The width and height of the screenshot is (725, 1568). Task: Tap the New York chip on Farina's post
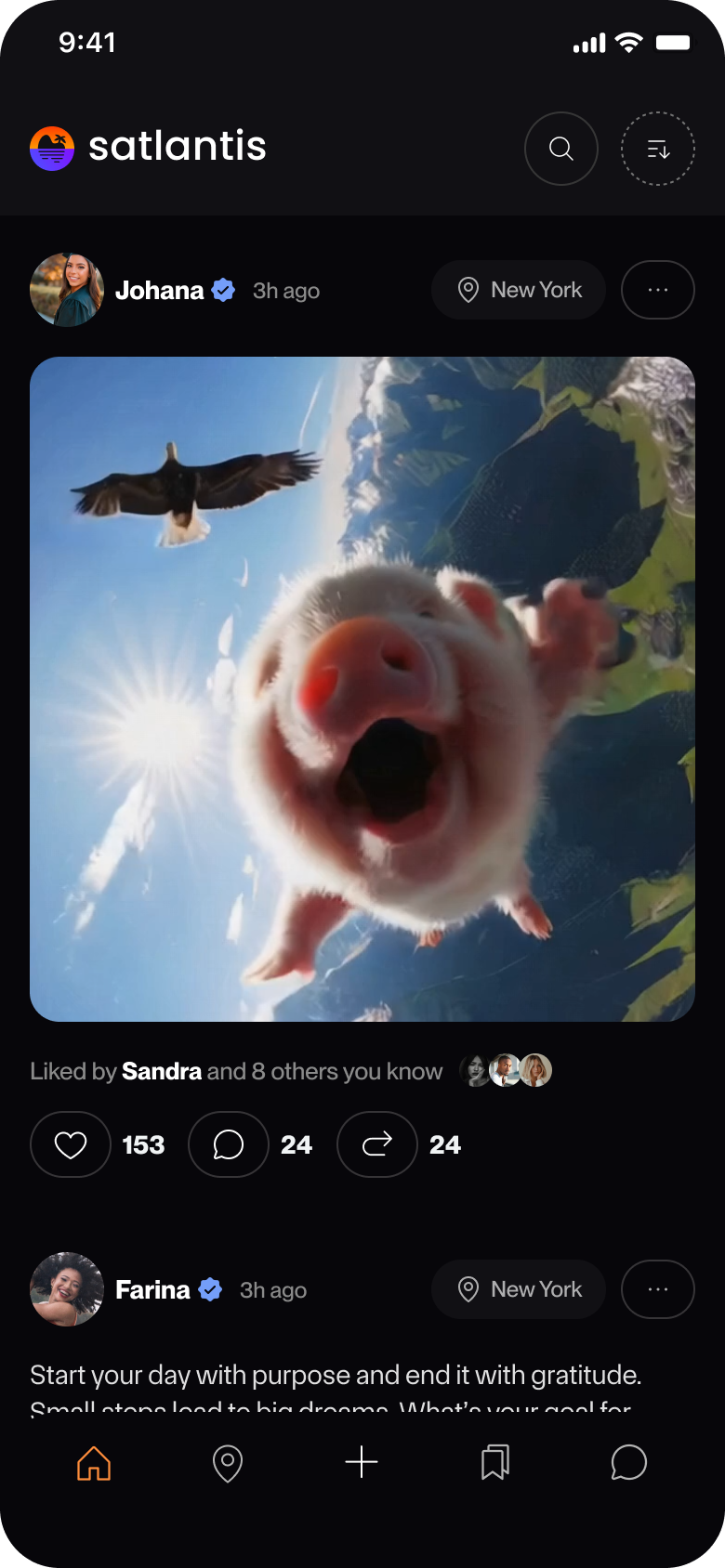(519, 1289)
